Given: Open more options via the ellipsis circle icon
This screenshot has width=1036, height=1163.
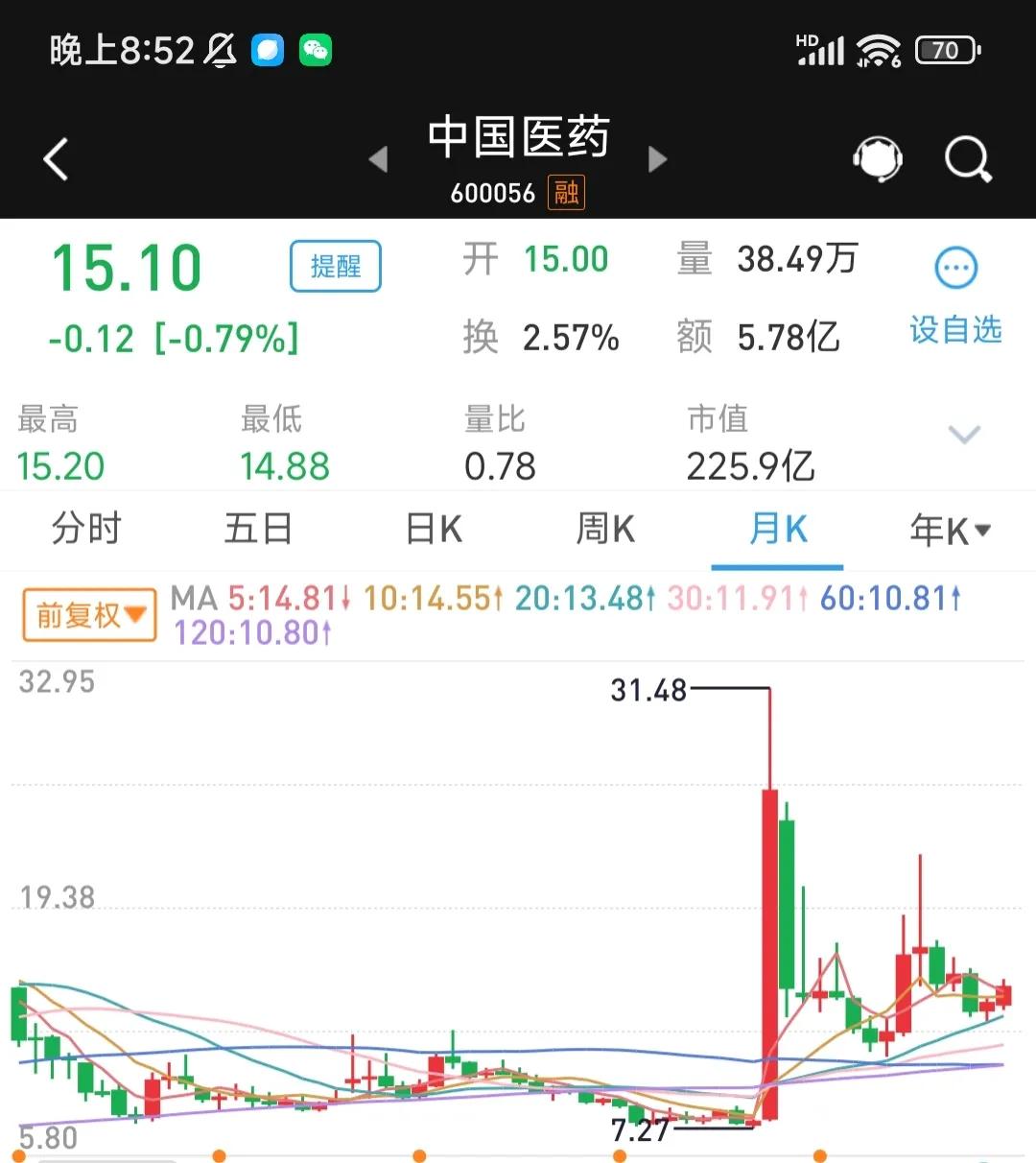Looking at the screenshot, I should pyautogui.click(x=954, y=267).
